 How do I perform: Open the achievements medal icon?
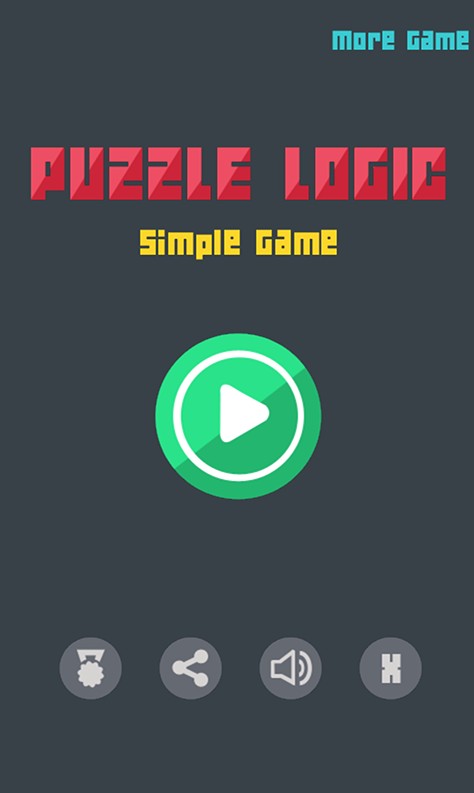(x=91, y=668)
